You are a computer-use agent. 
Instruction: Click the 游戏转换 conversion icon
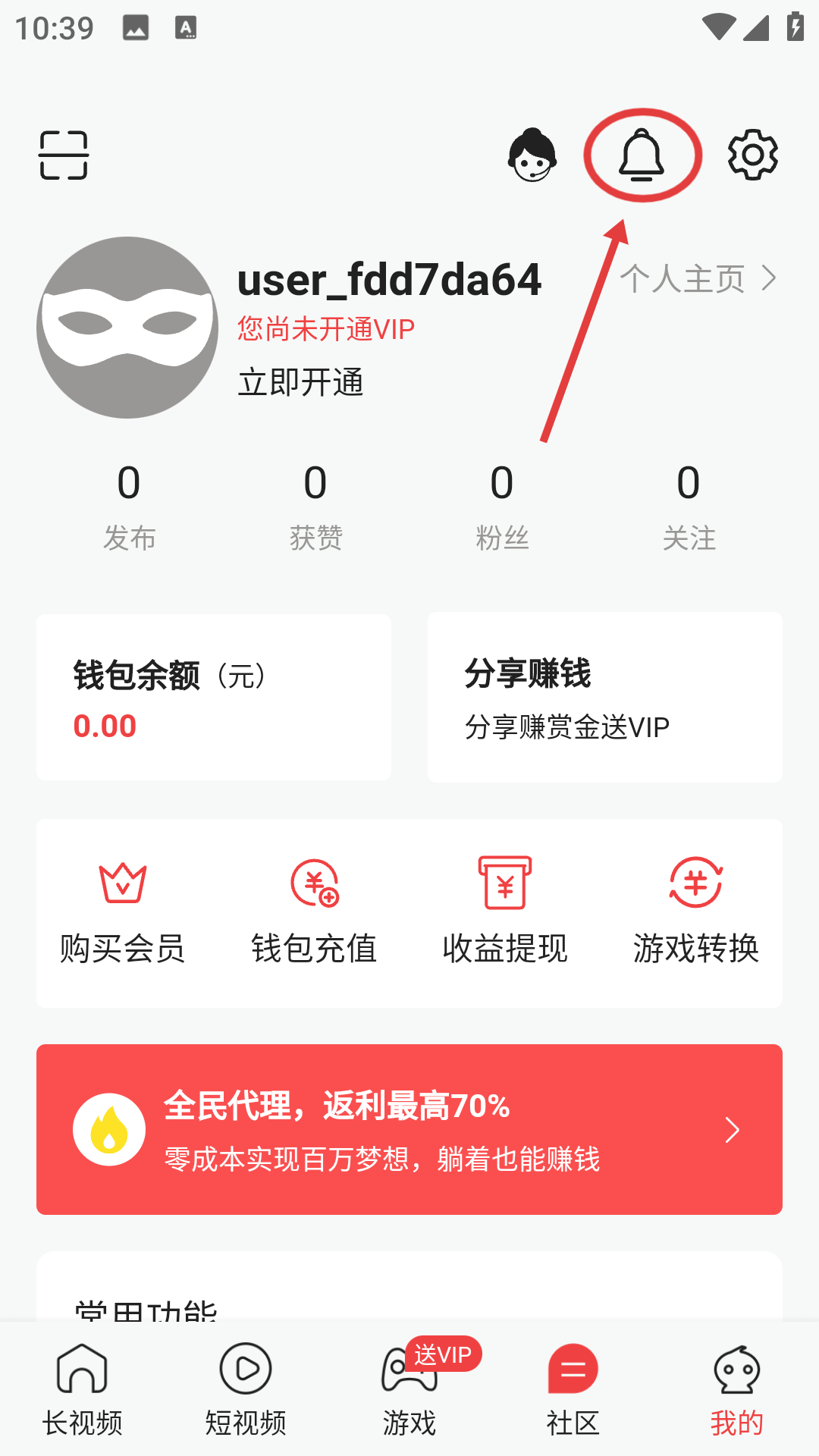(x=695, y=883)
